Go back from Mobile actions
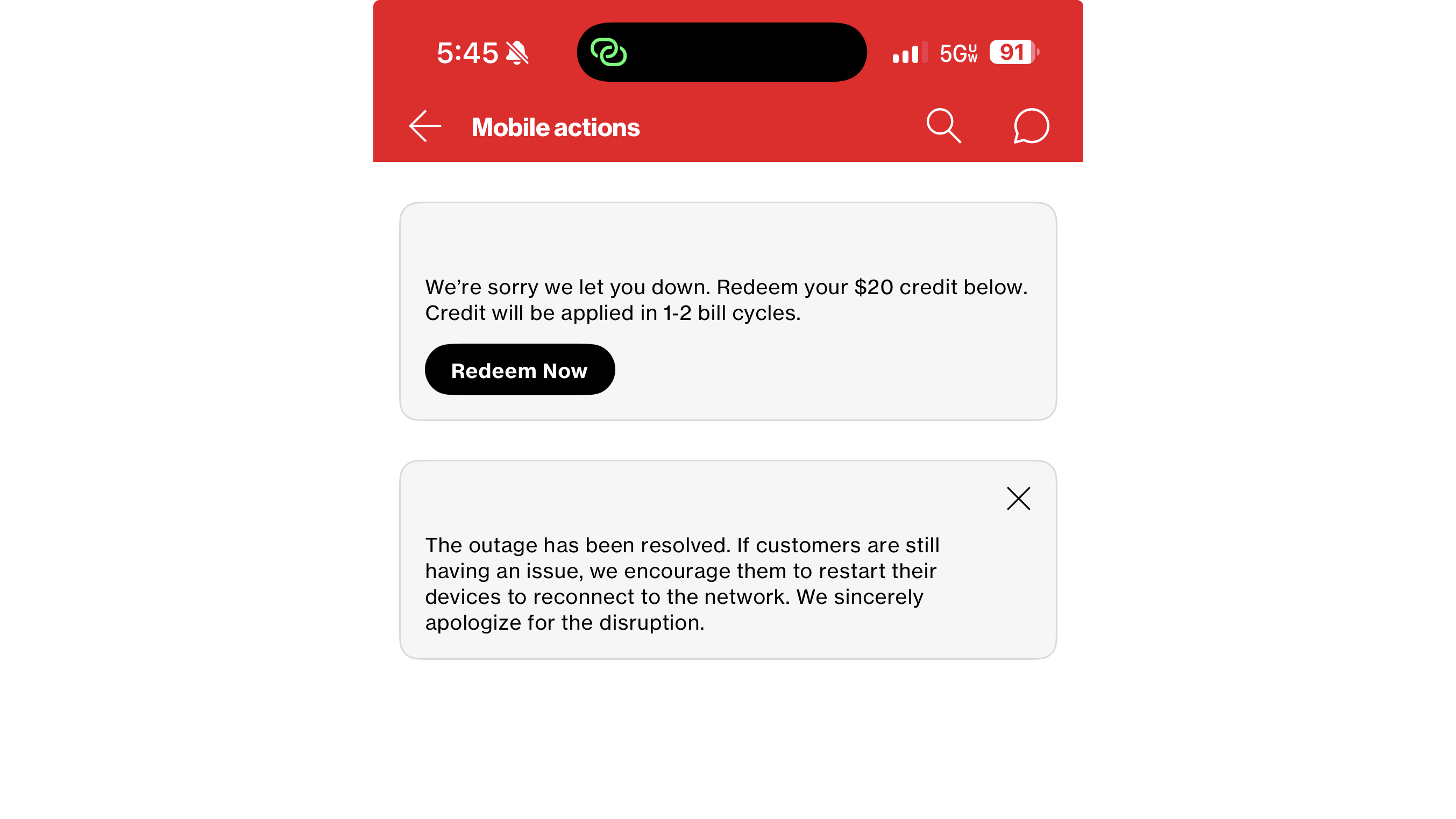The height and width of the screenshot is (819, 1456). (x=425, y=126)
